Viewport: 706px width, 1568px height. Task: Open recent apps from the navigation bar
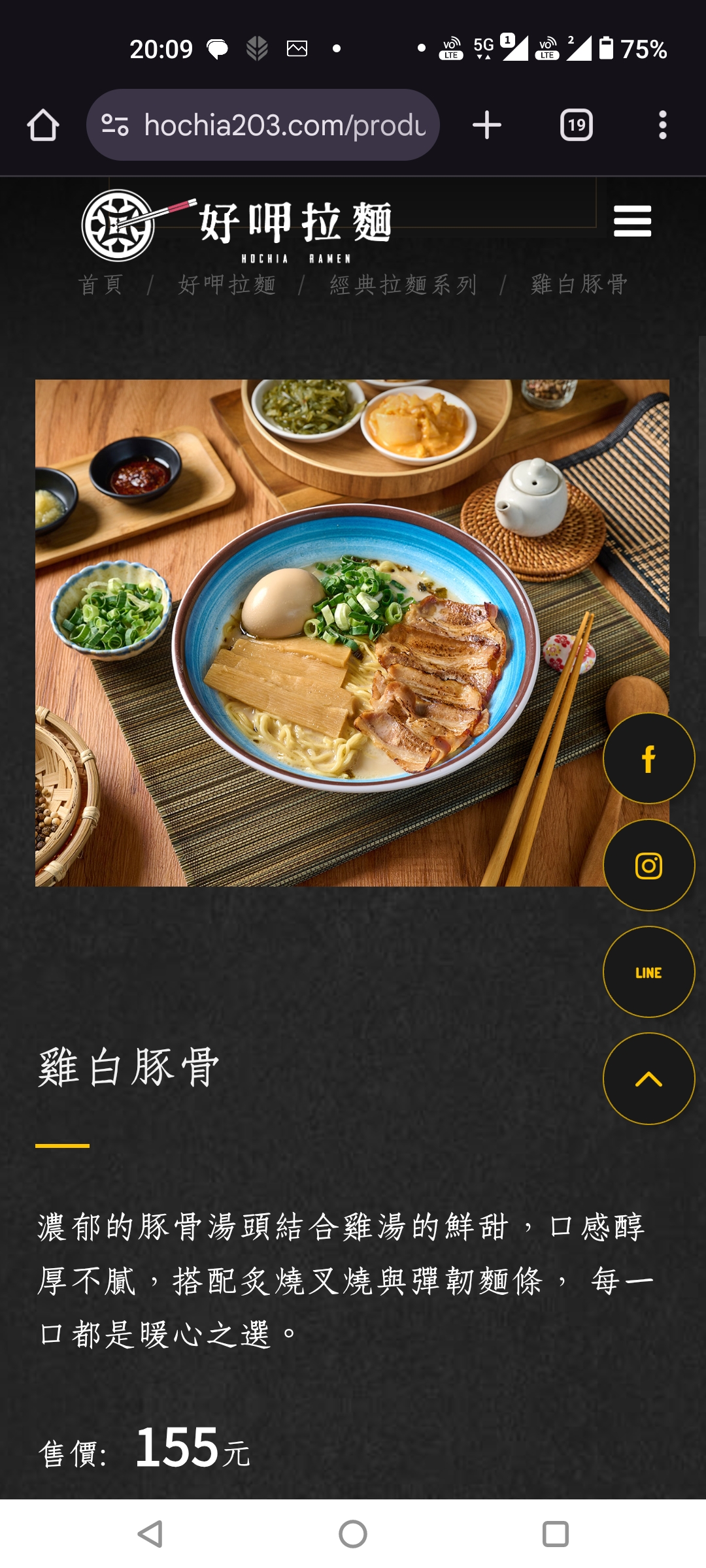click(x=556, y=1534)
